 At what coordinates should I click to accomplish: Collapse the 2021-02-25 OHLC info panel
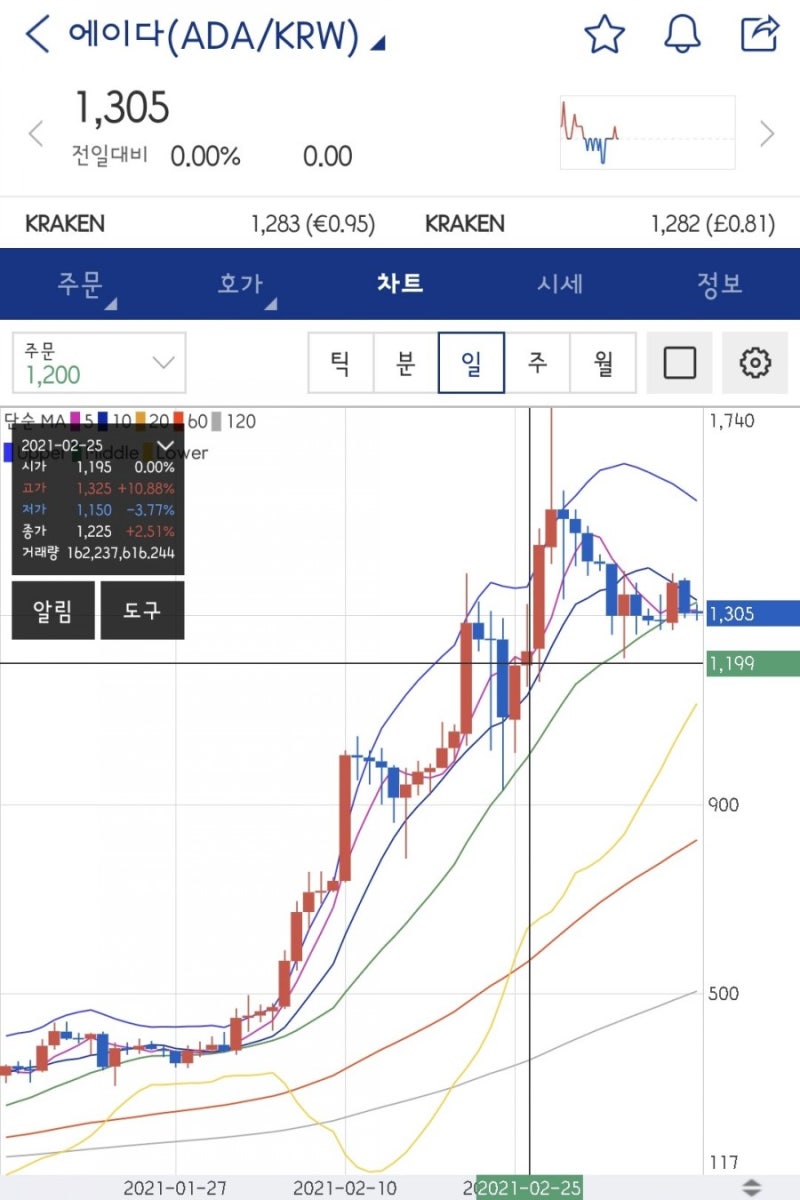coord(166,443)
